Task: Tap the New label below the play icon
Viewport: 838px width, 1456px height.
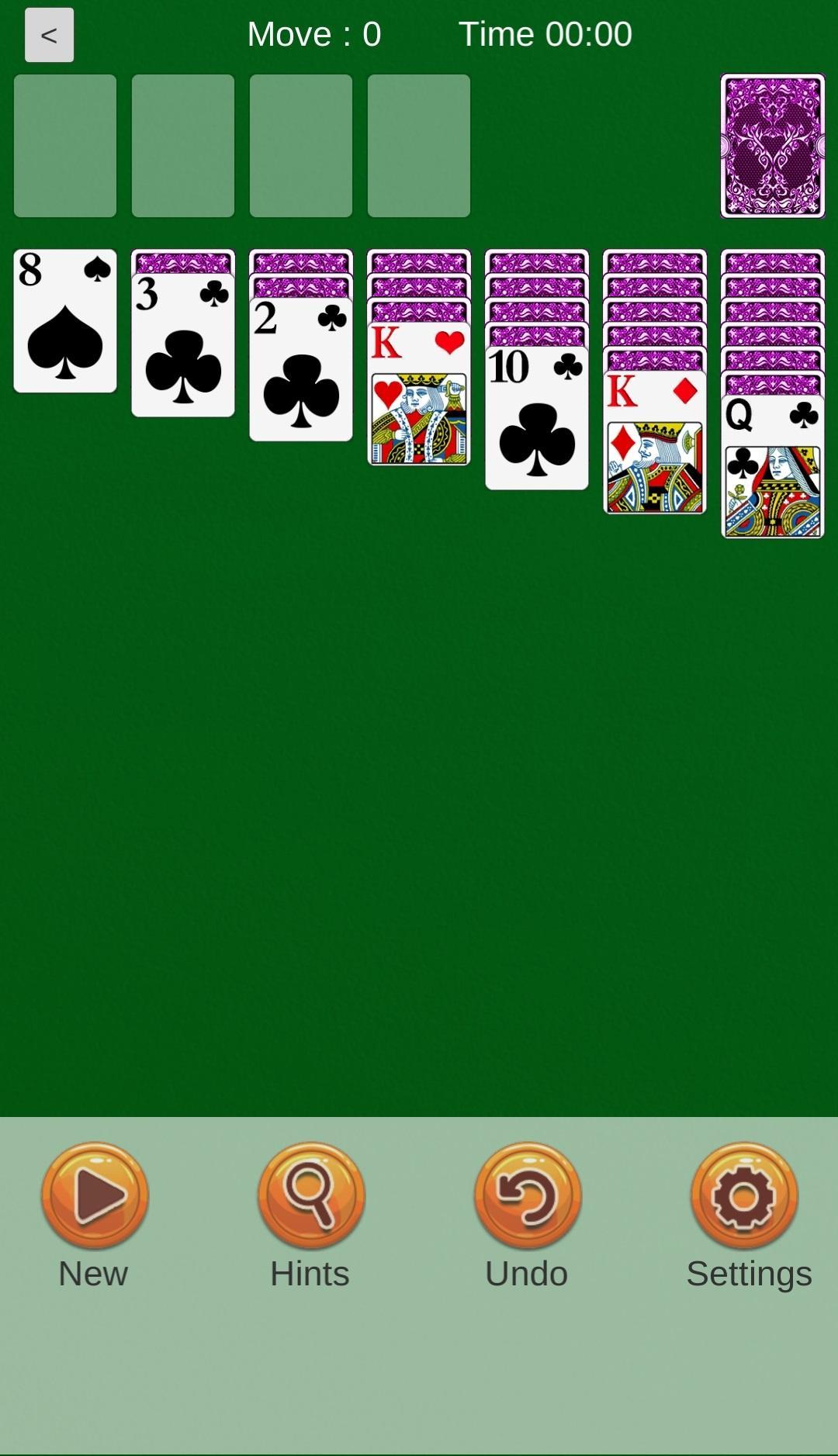Action: tap(93, 1271)
